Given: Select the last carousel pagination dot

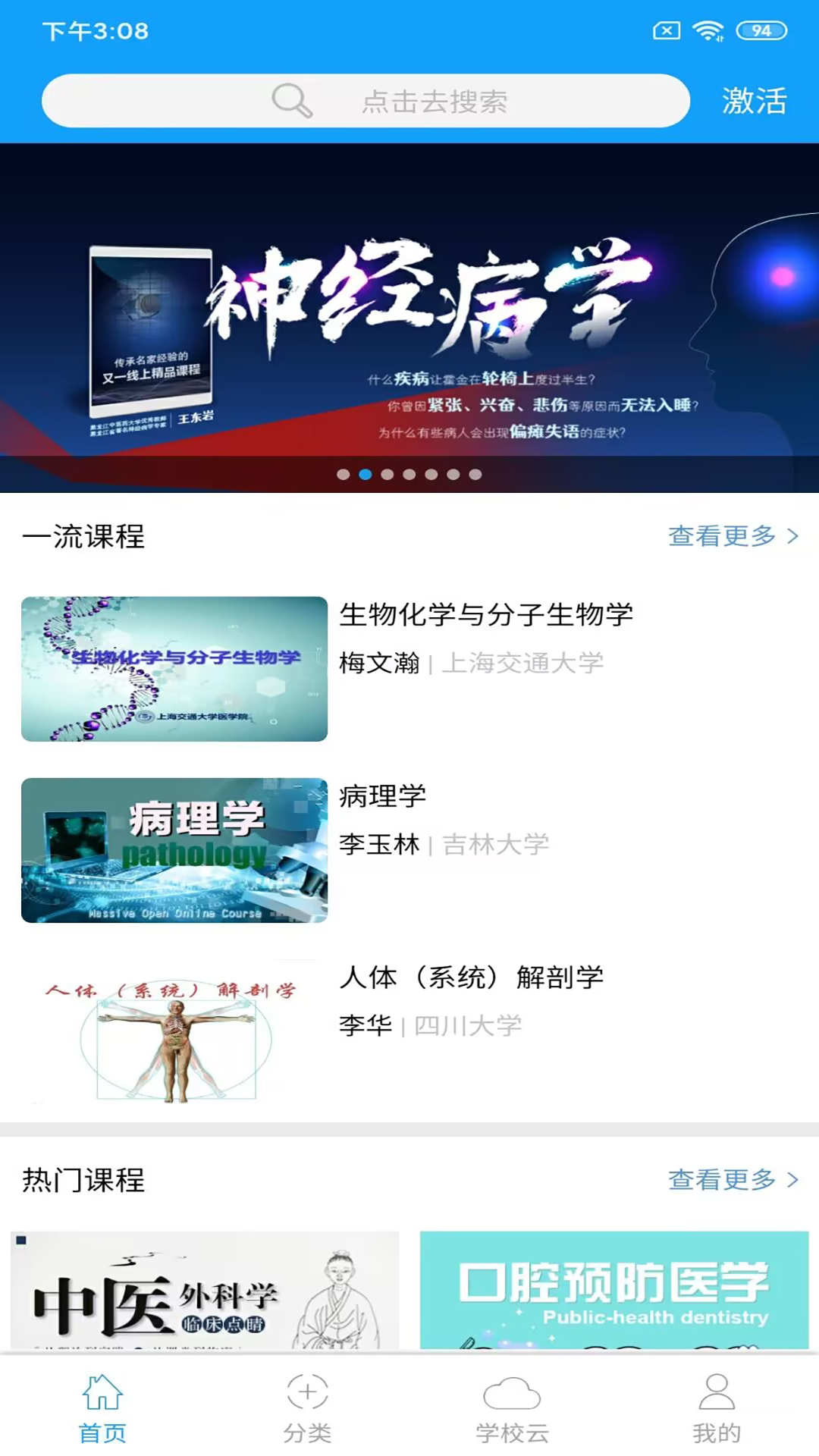Looking at the screenshot, I should pos(475,474).
